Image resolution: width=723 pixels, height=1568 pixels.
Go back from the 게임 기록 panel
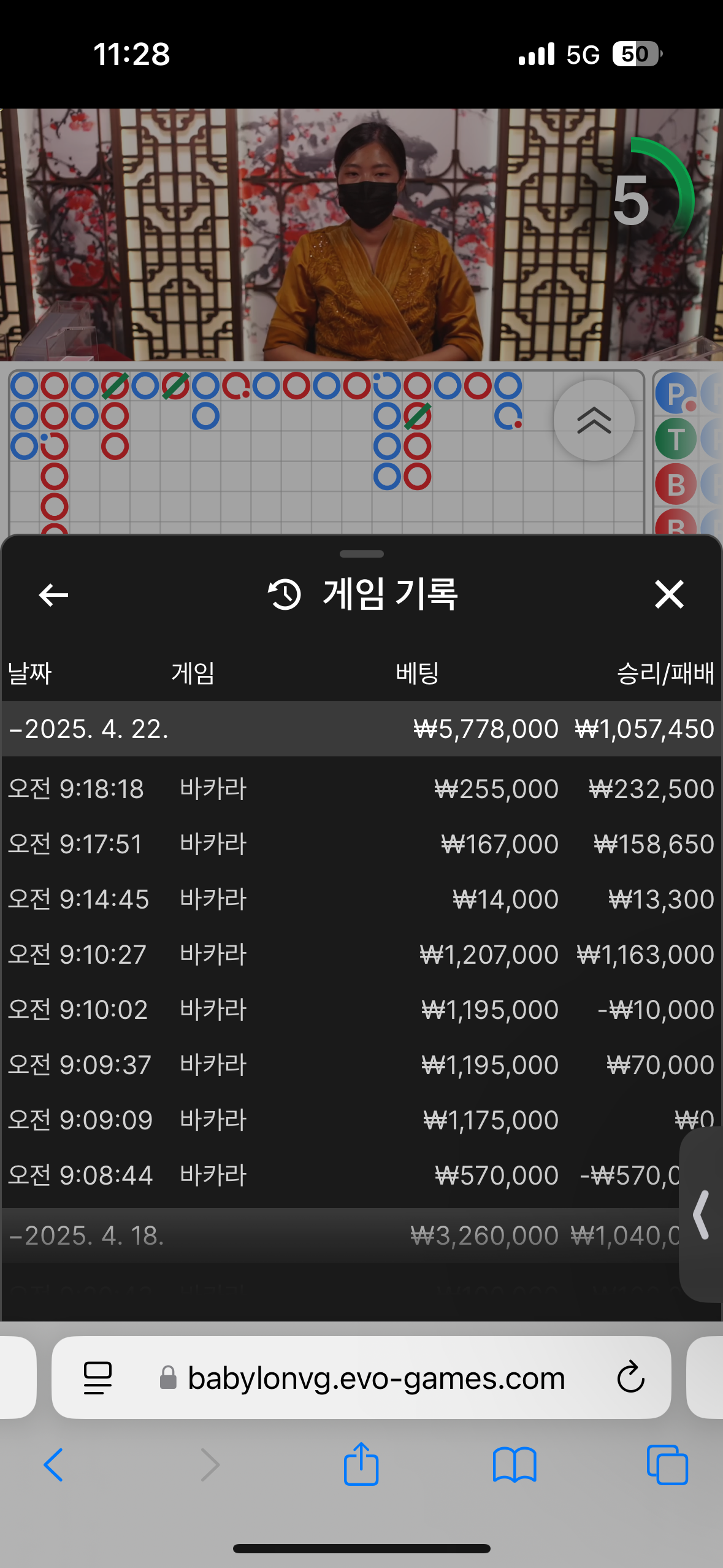tap(53, 594)
